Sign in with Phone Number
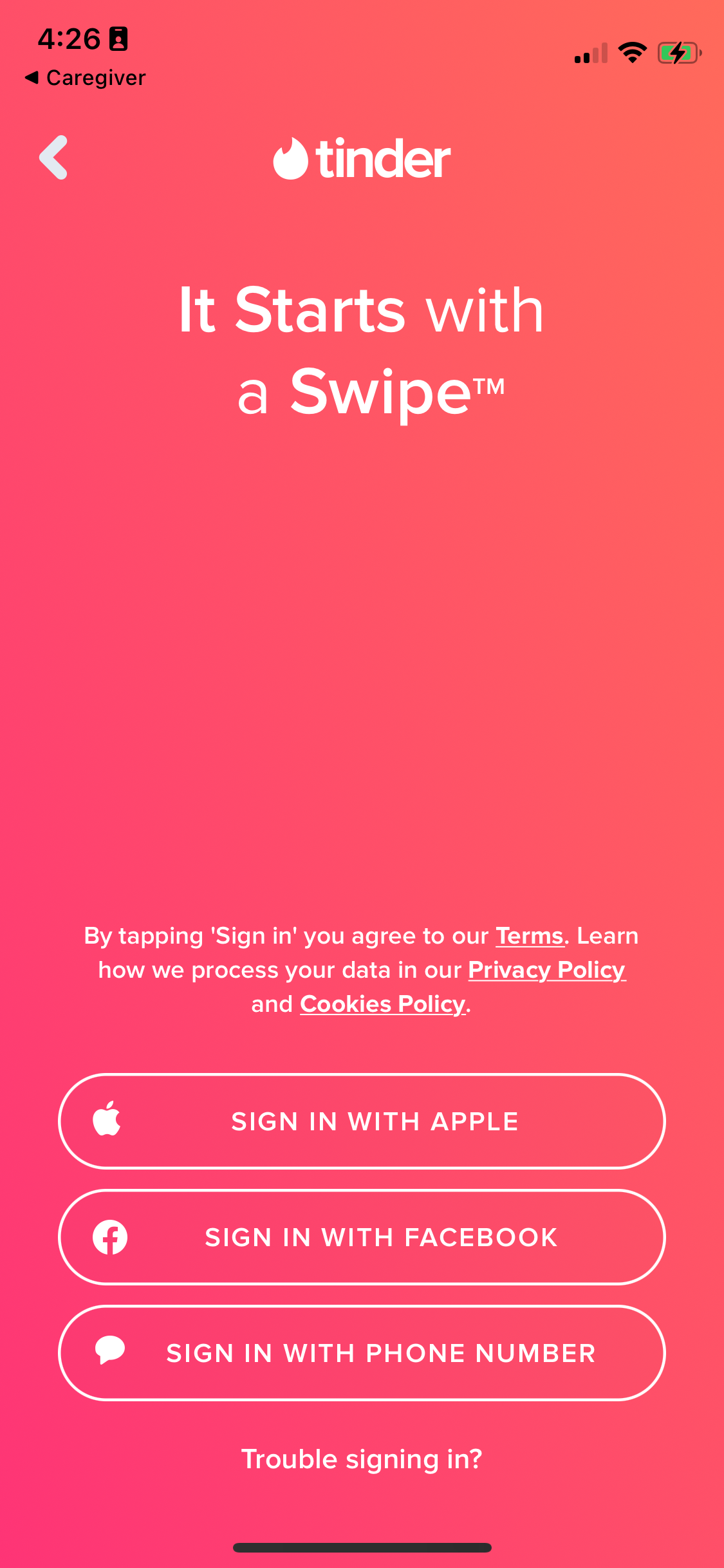This screenshot has height=1568, width=724. click(362, 1353)
